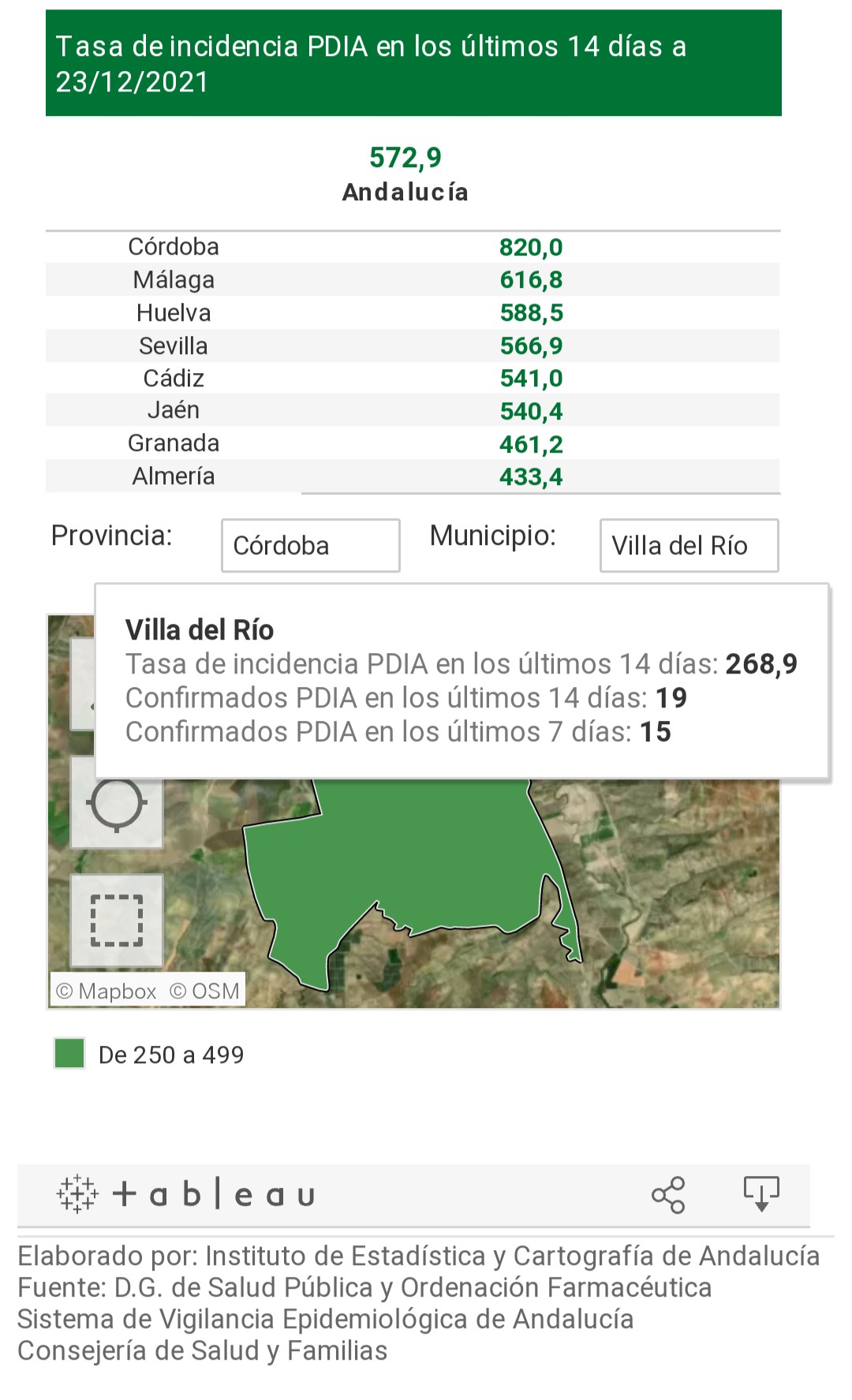Select the rectangular selection map tool
The image size is (852, 1400).
click(117, 920)
